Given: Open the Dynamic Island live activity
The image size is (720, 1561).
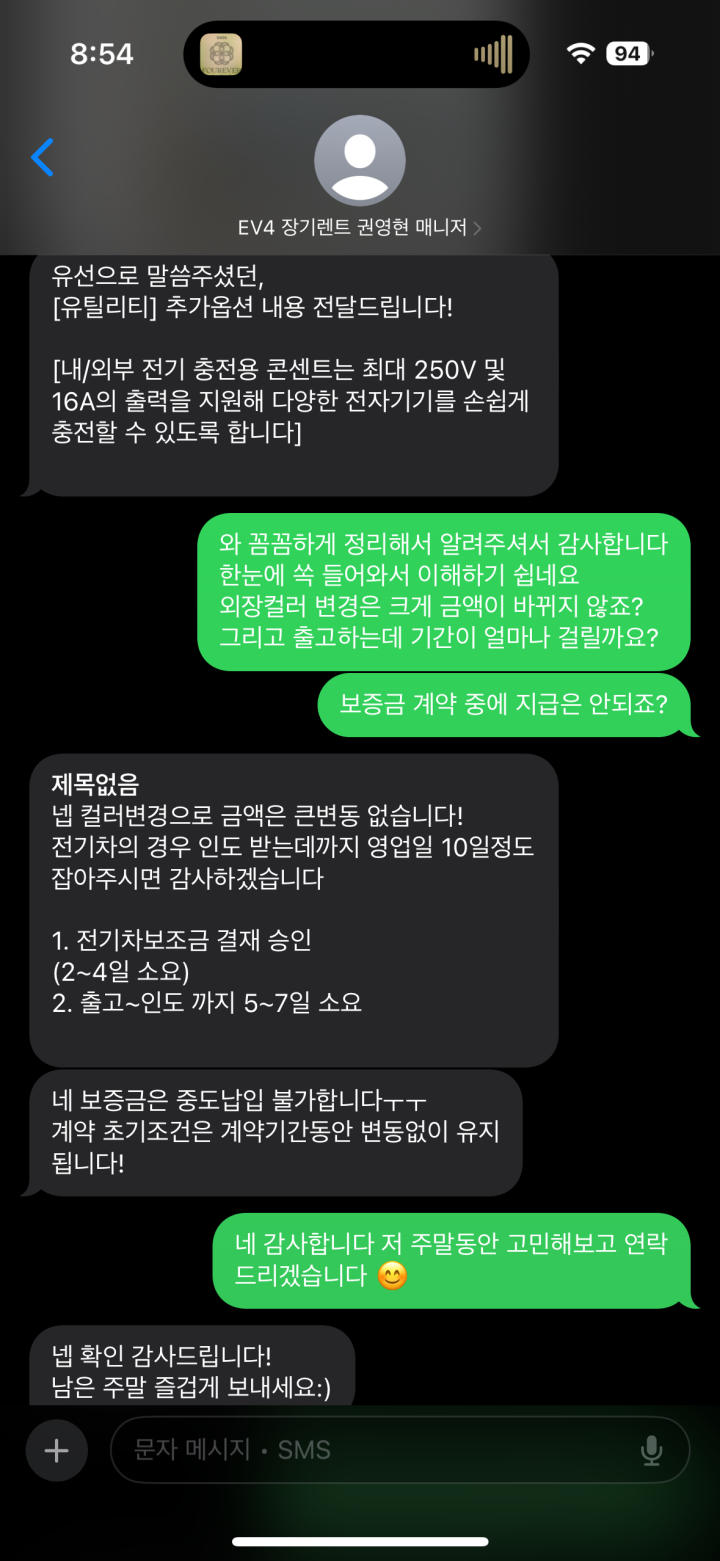Looking at the screenshot, I should (356, 53).
